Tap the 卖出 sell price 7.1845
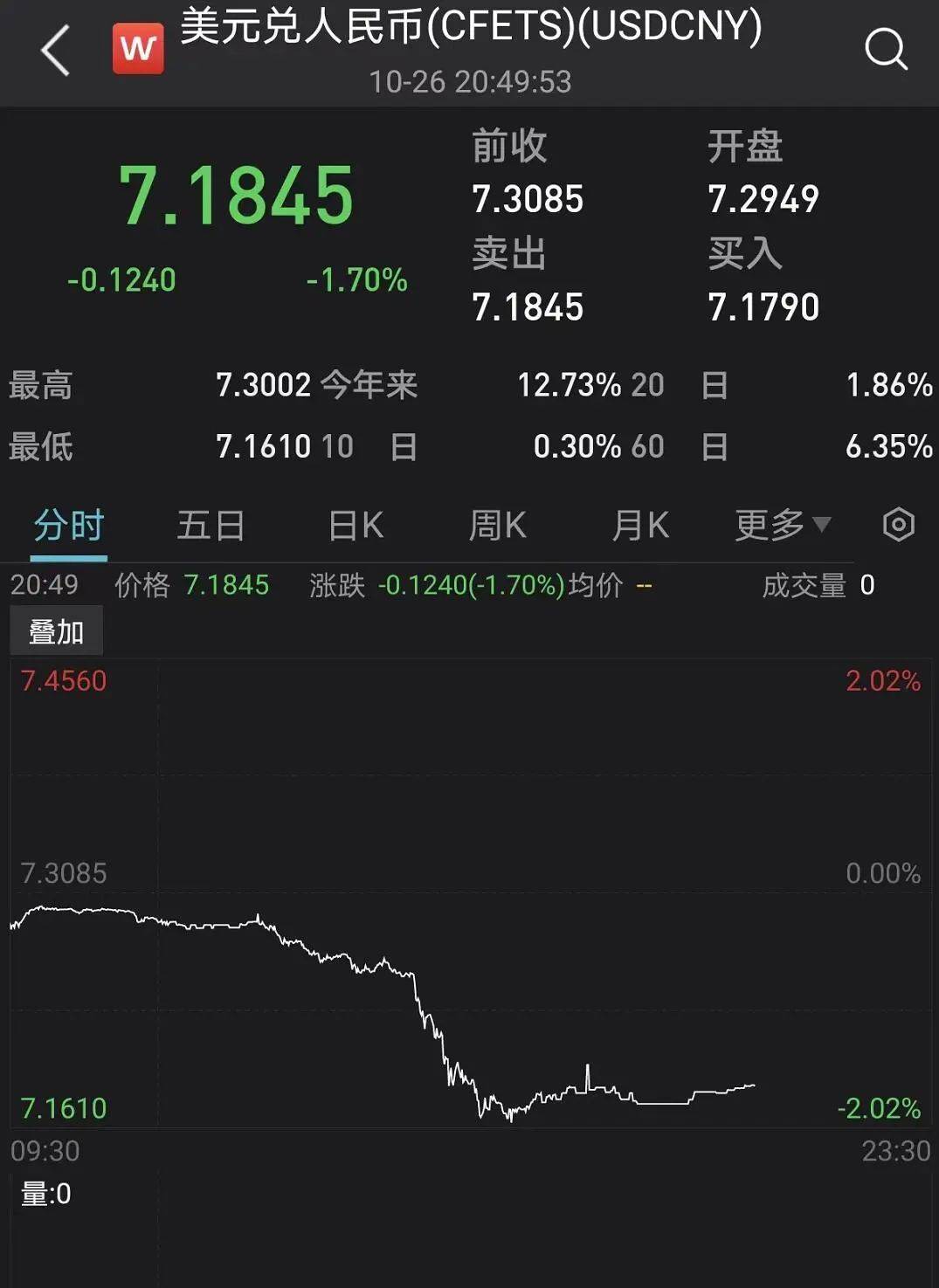 point(528,307)
